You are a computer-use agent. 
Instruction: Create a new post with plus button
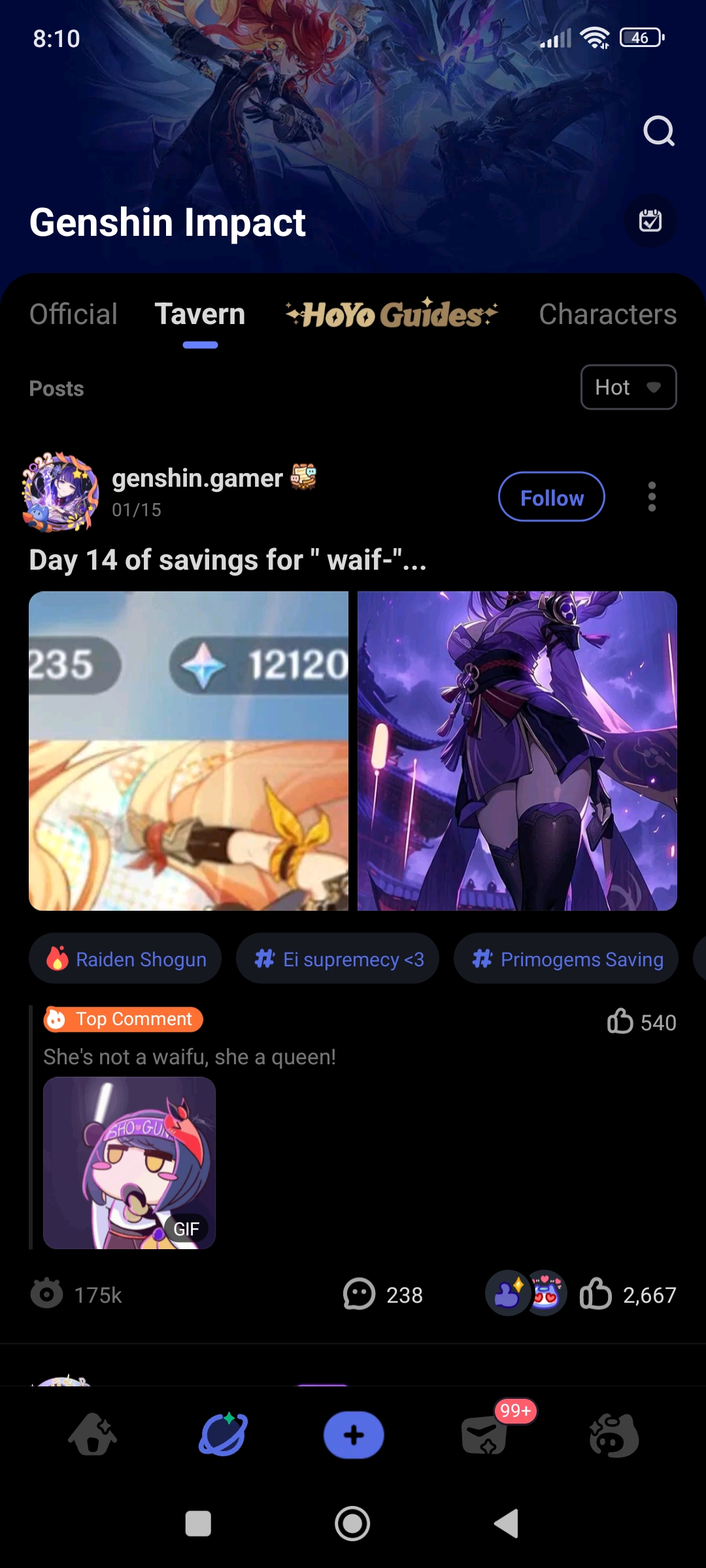pos(354,1435)
